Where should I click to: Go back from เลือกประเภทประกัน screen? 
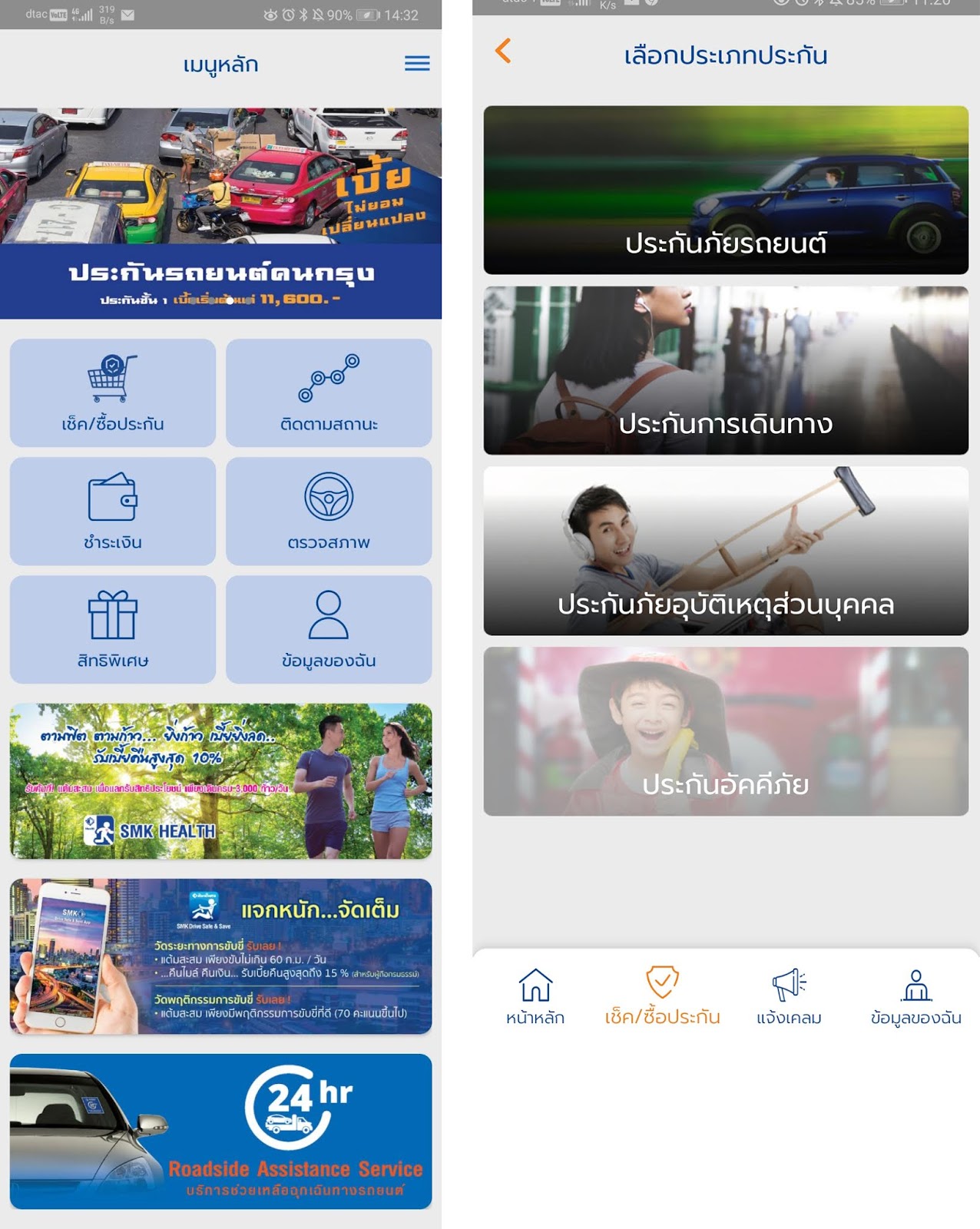pyautogui.click(x=503, y=51)
